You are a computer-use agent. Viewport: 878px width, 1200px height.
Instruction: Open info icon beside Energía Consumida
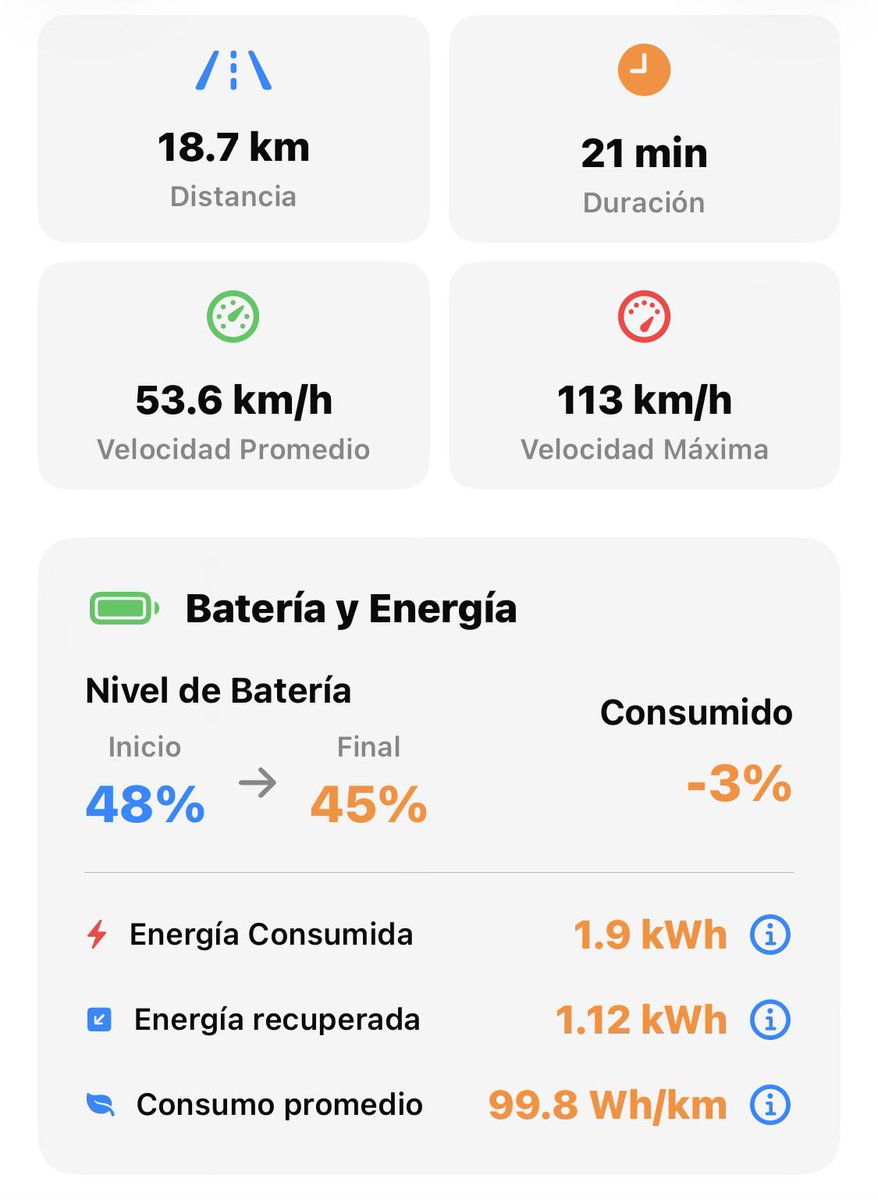[x=770, y=935]
